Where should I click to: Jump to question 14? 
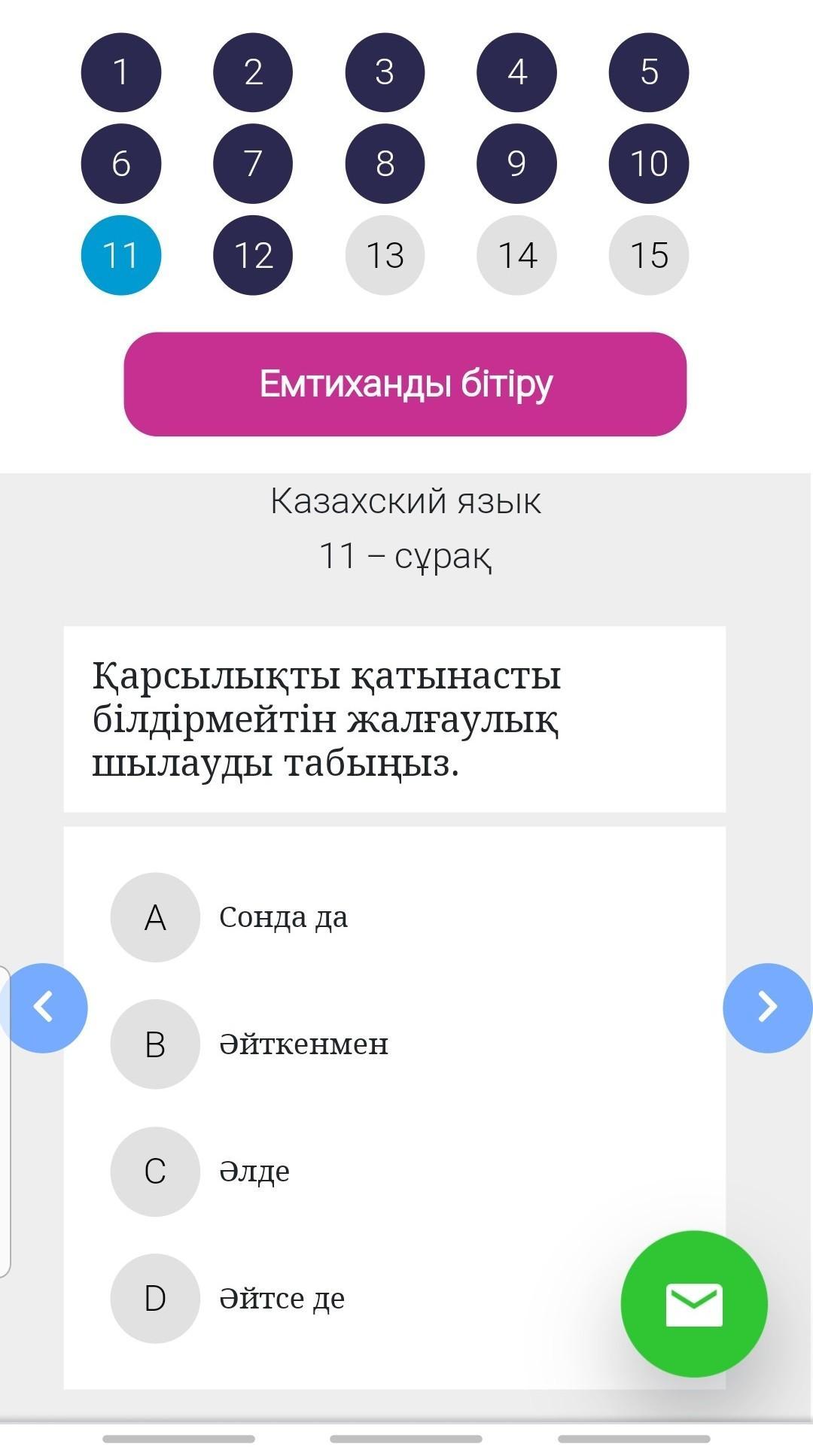pos(517,255)
